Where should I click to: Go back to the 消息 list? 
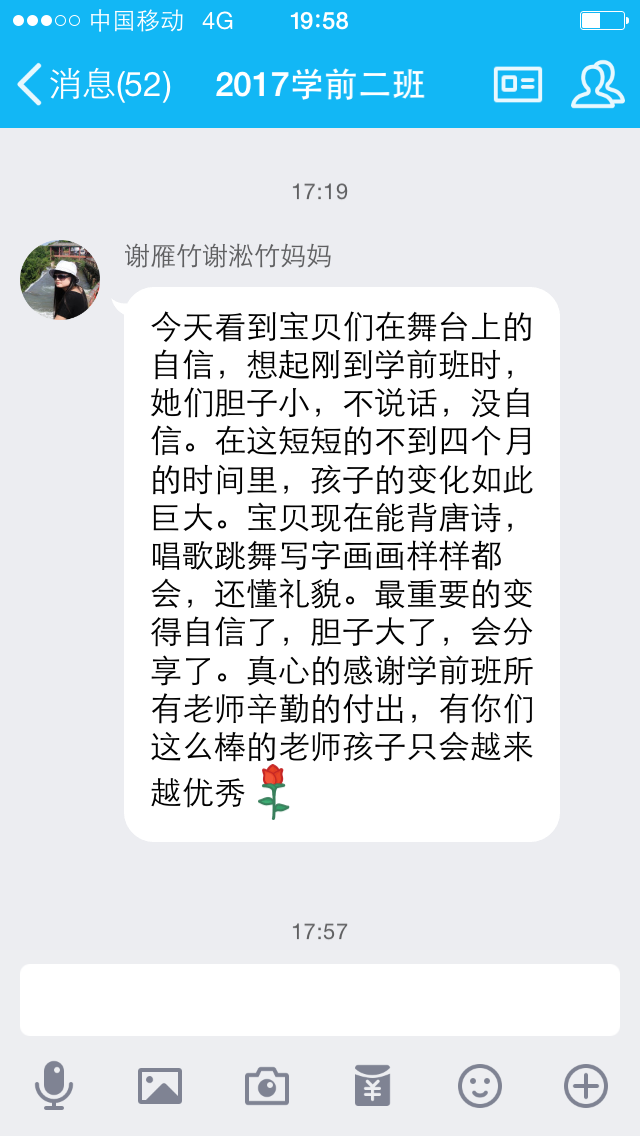[x=92, y=85]
